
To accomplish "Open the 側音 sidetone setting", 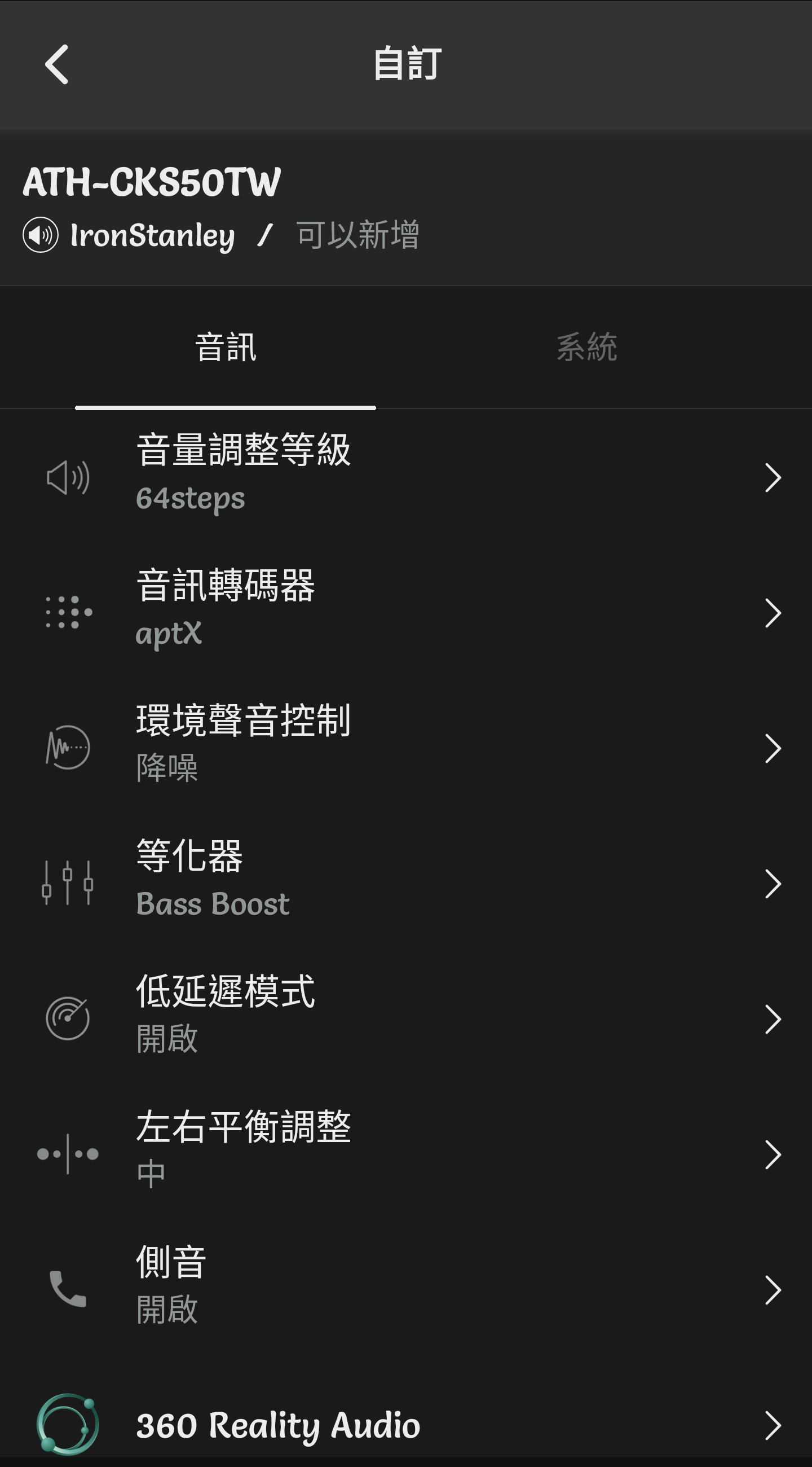I will click(x=405, y=1289).
